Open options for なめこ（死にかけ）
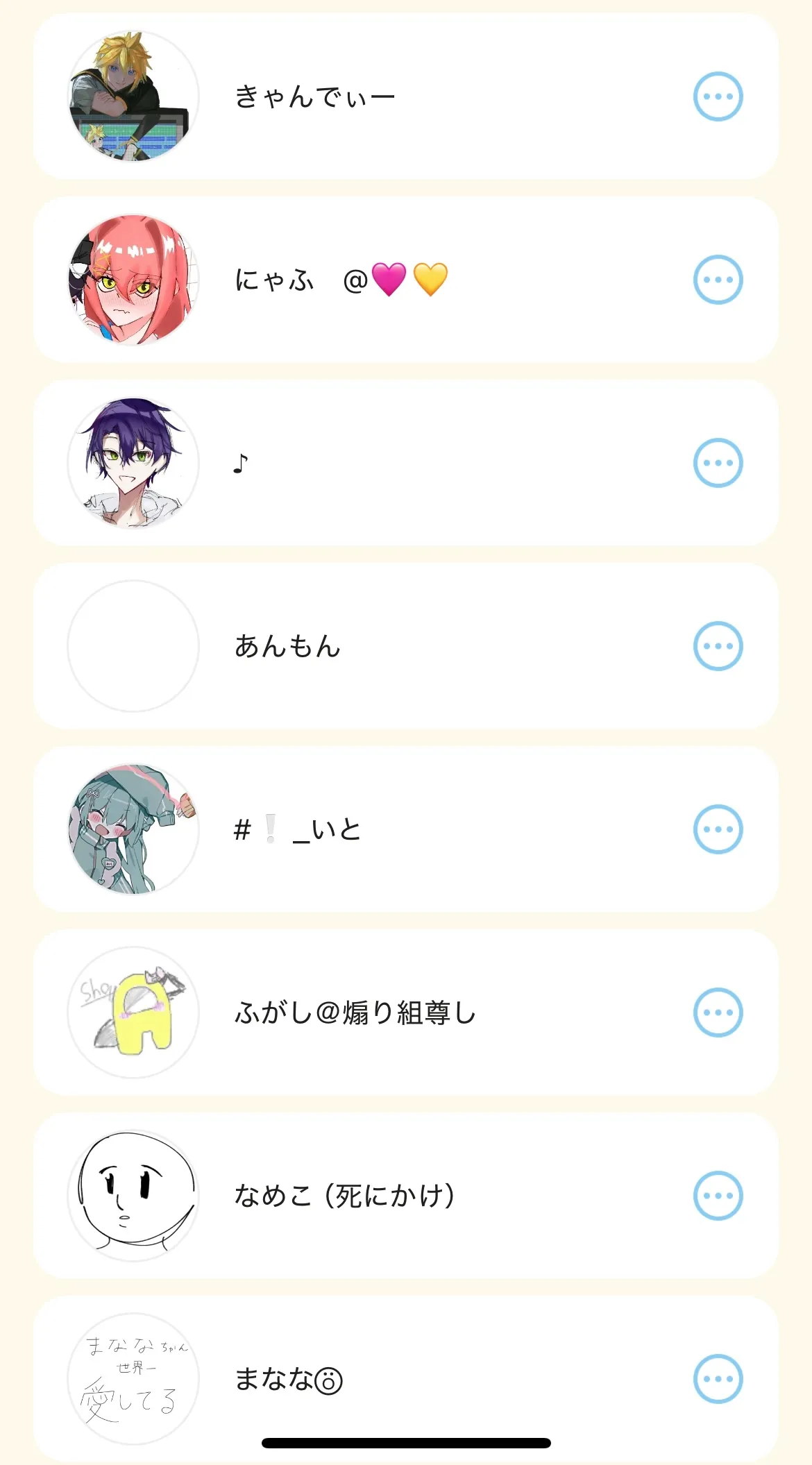 coord(718,1196)
